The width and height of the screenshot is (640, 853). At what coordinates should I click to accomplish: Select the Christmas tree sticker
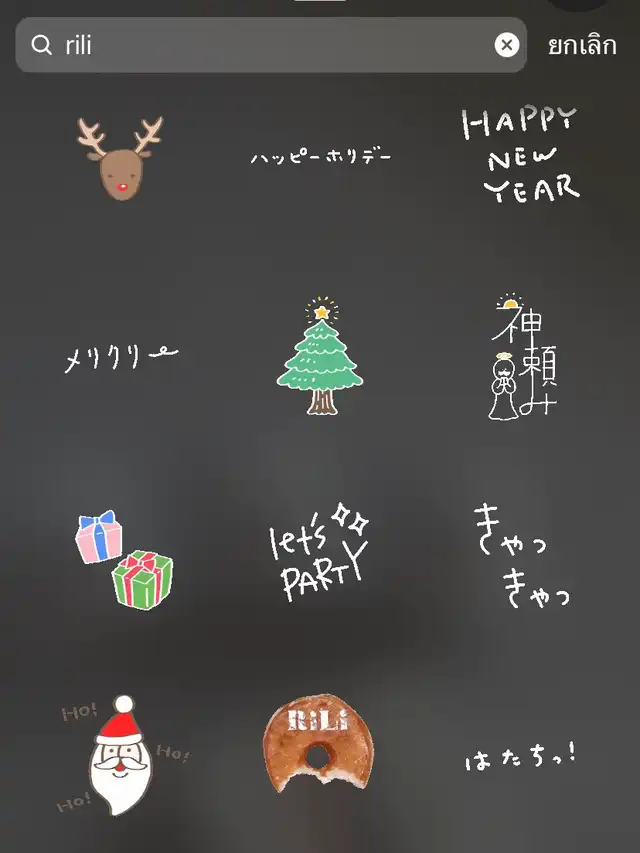[x=320, y=357]
